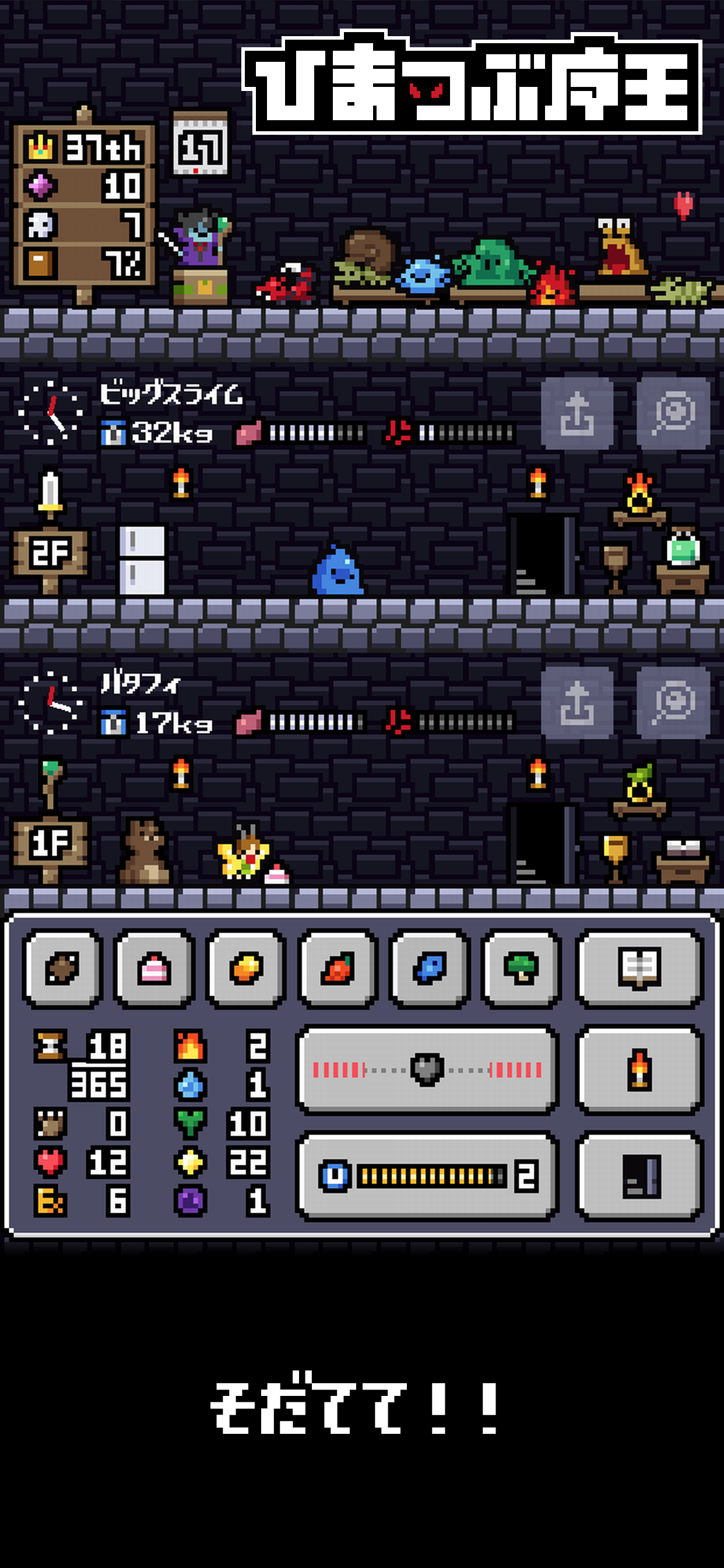Select the green broccoli food button
Viewport: 724px width, 1568px height.
coord(521,968)
